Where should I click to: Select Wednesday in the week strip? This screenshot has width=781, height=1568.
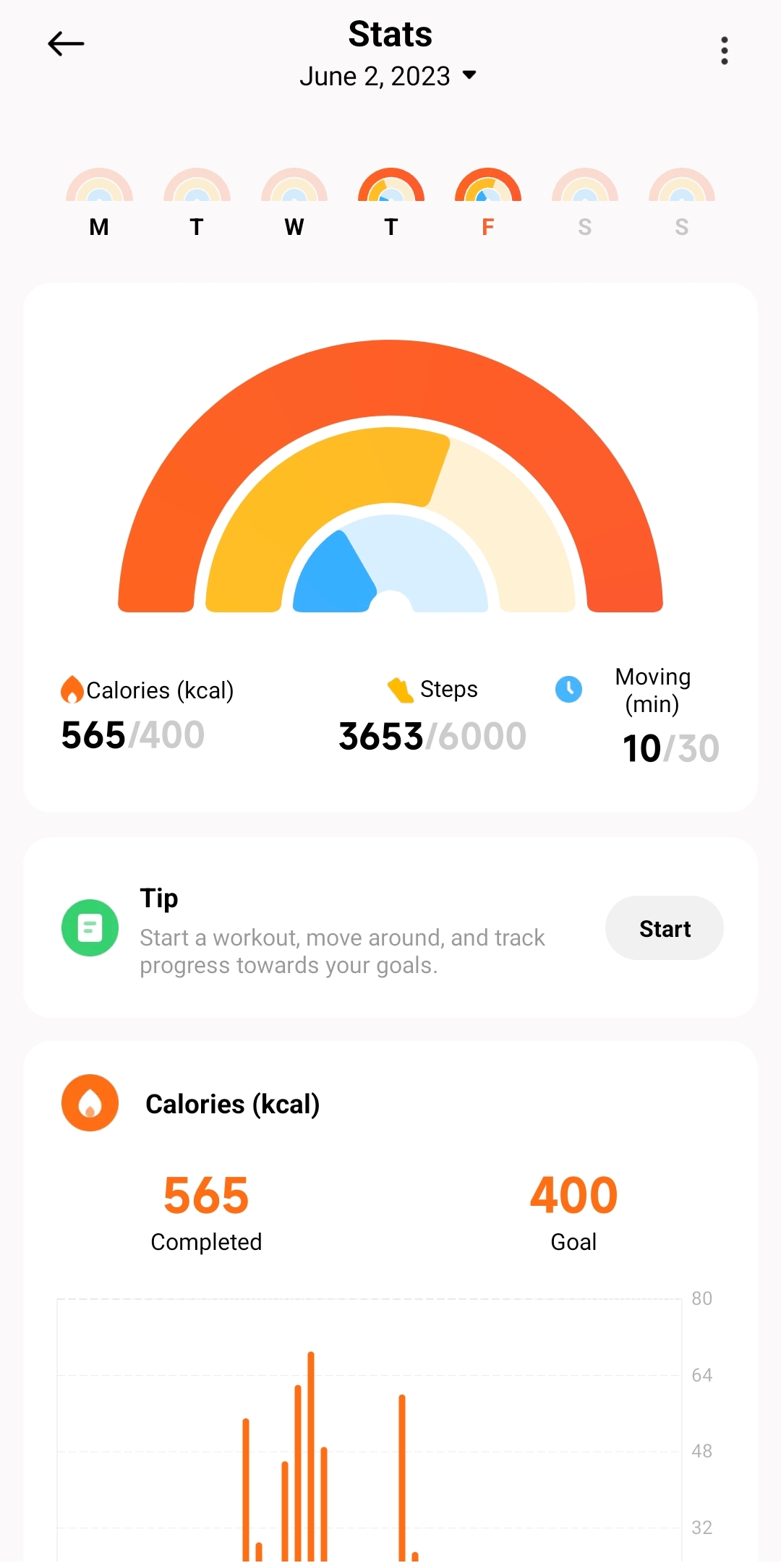(x=294, y=202)
